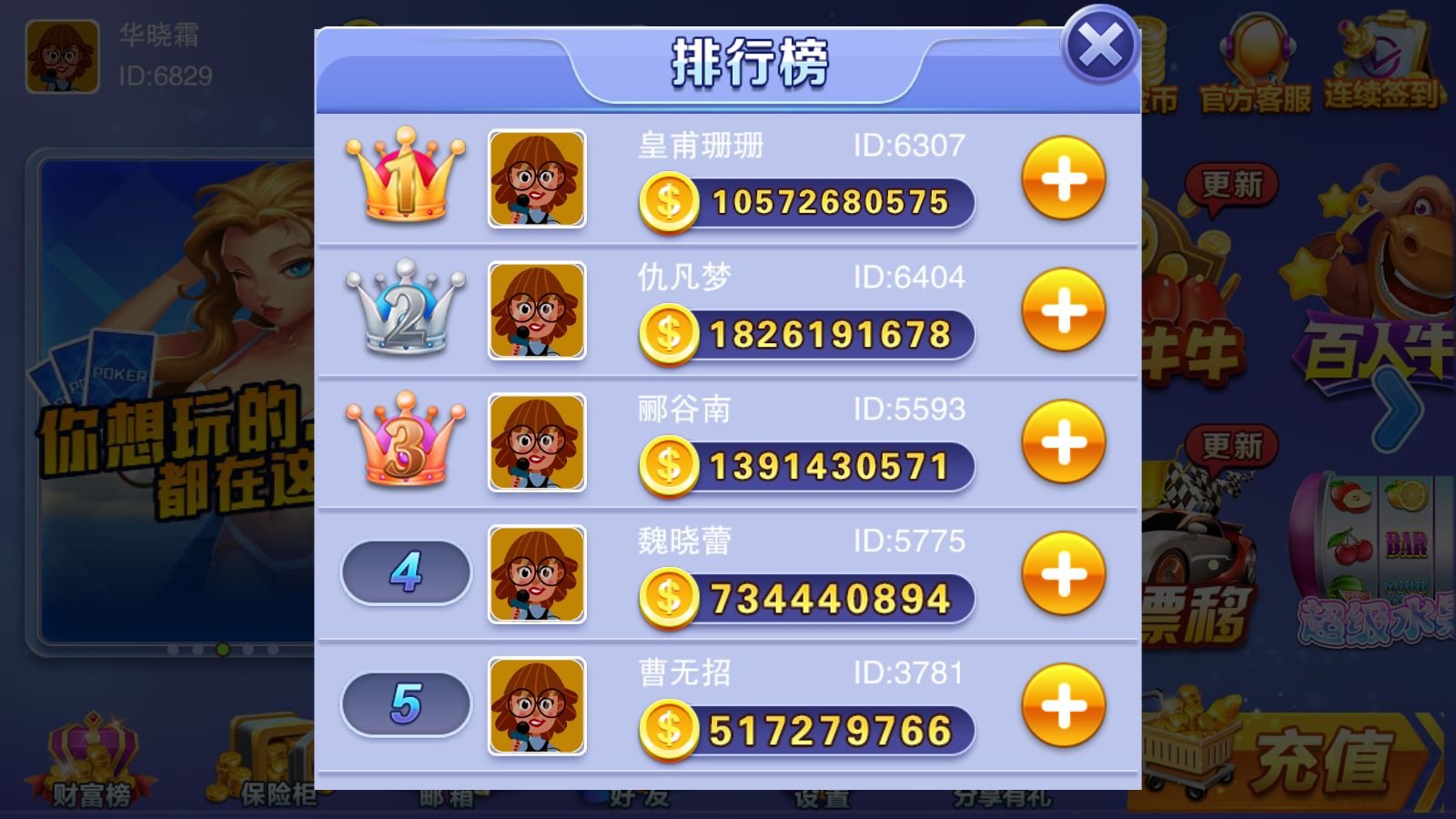Tap the plus button in 魏晓蕾's row
The width and height of the screenshot is (1456, 819).
[x=1063, y=574]
